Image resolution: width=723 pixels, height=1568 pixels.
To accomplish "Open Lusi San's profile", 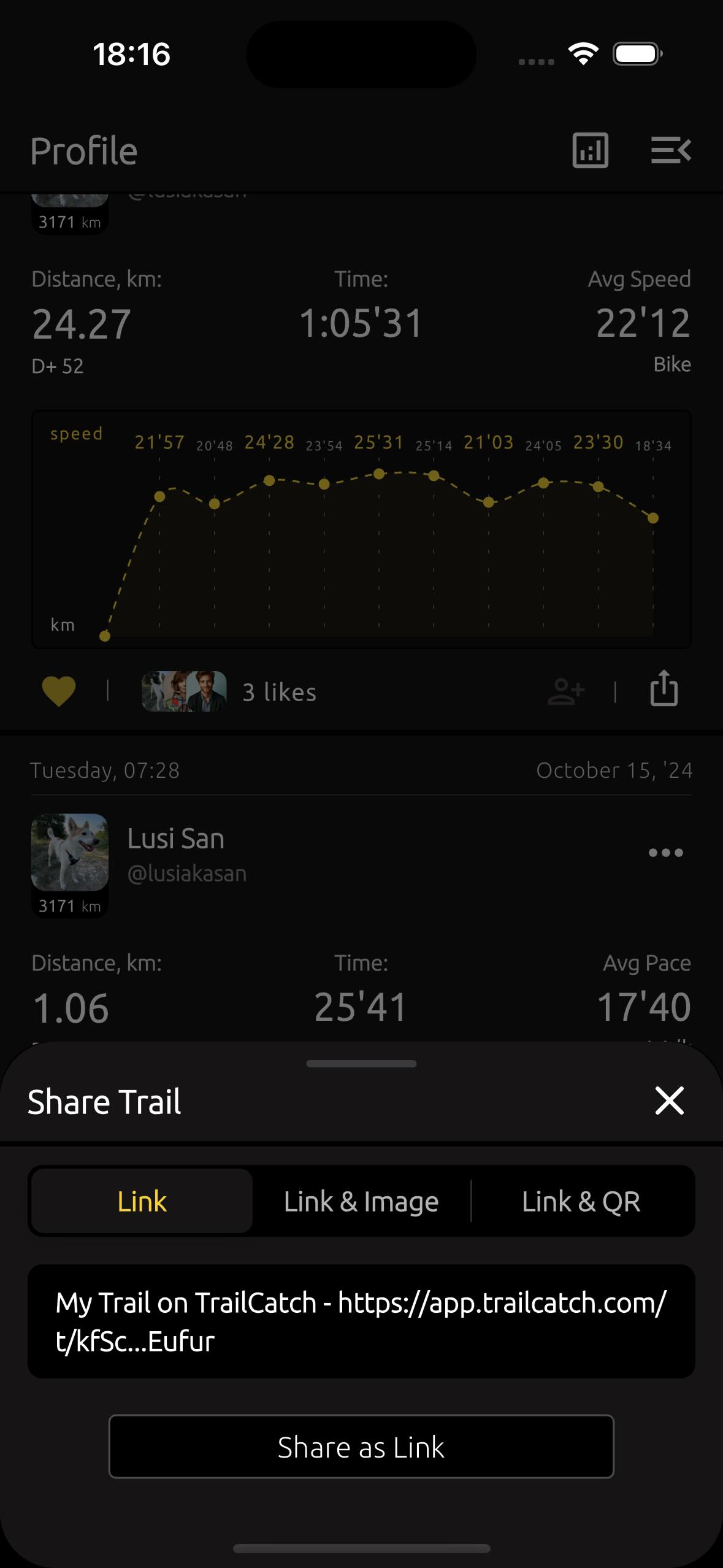I will pos(175,839).
